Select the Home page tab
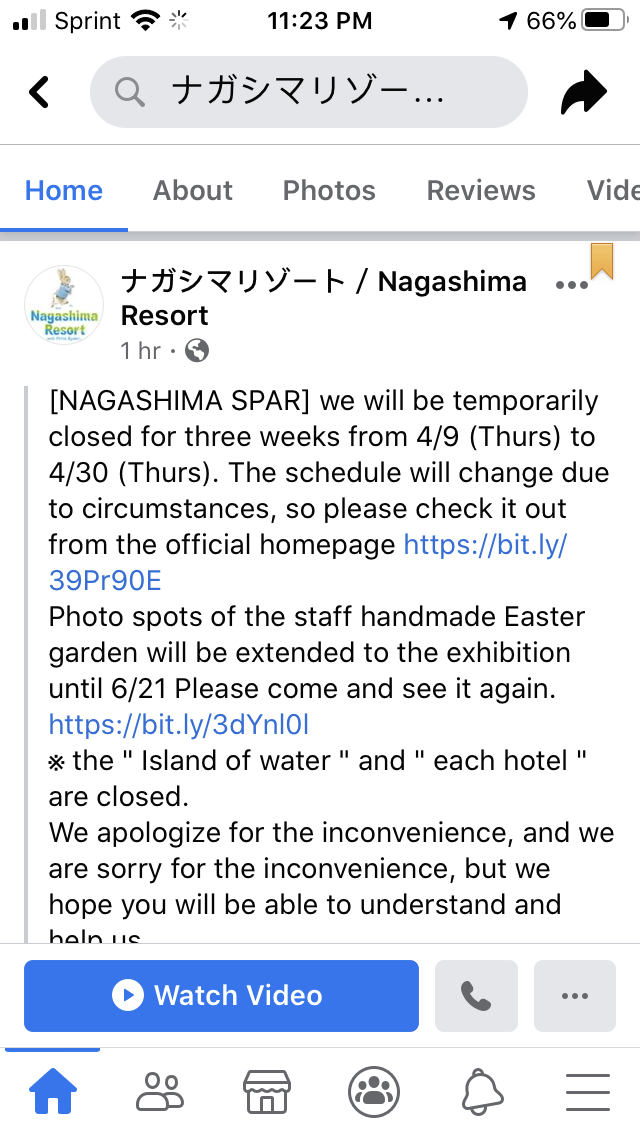 click(x=64, y=191)
